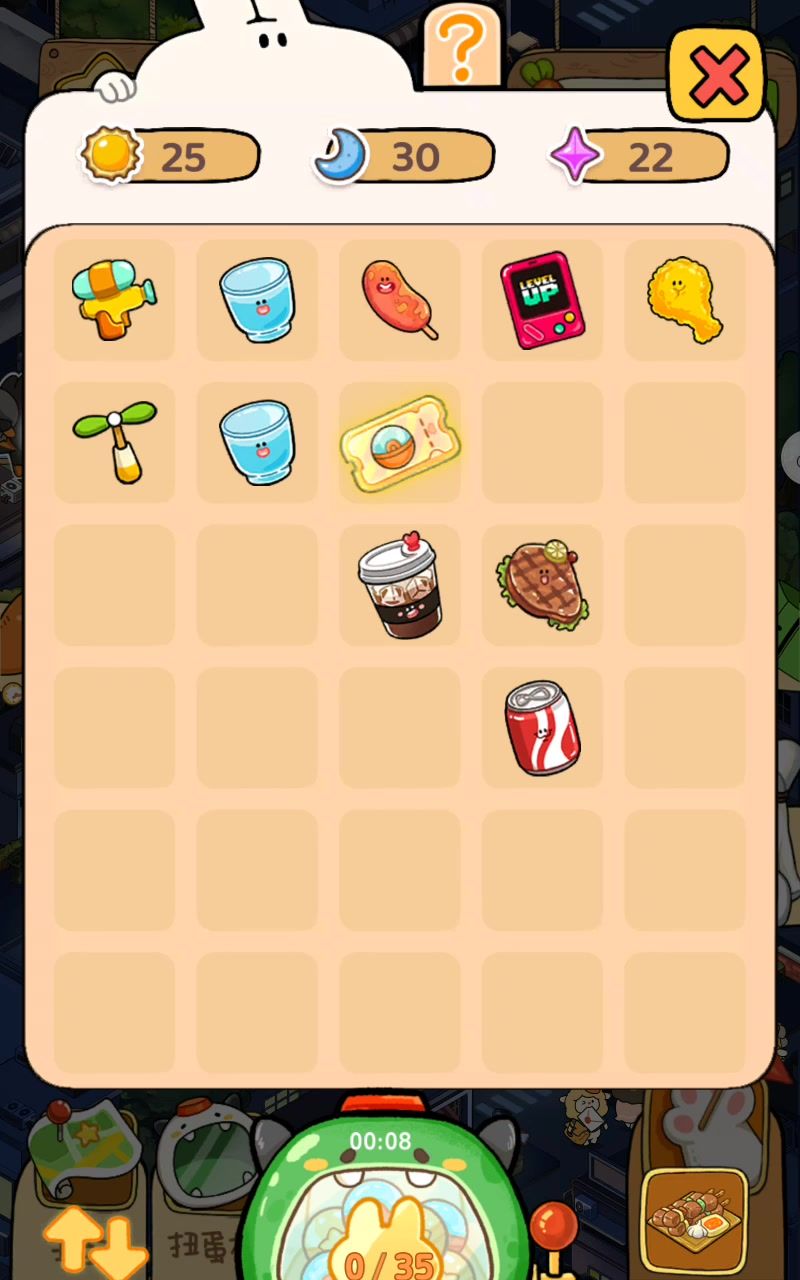
Task: Select the water gun toy item
Action: 114,299
